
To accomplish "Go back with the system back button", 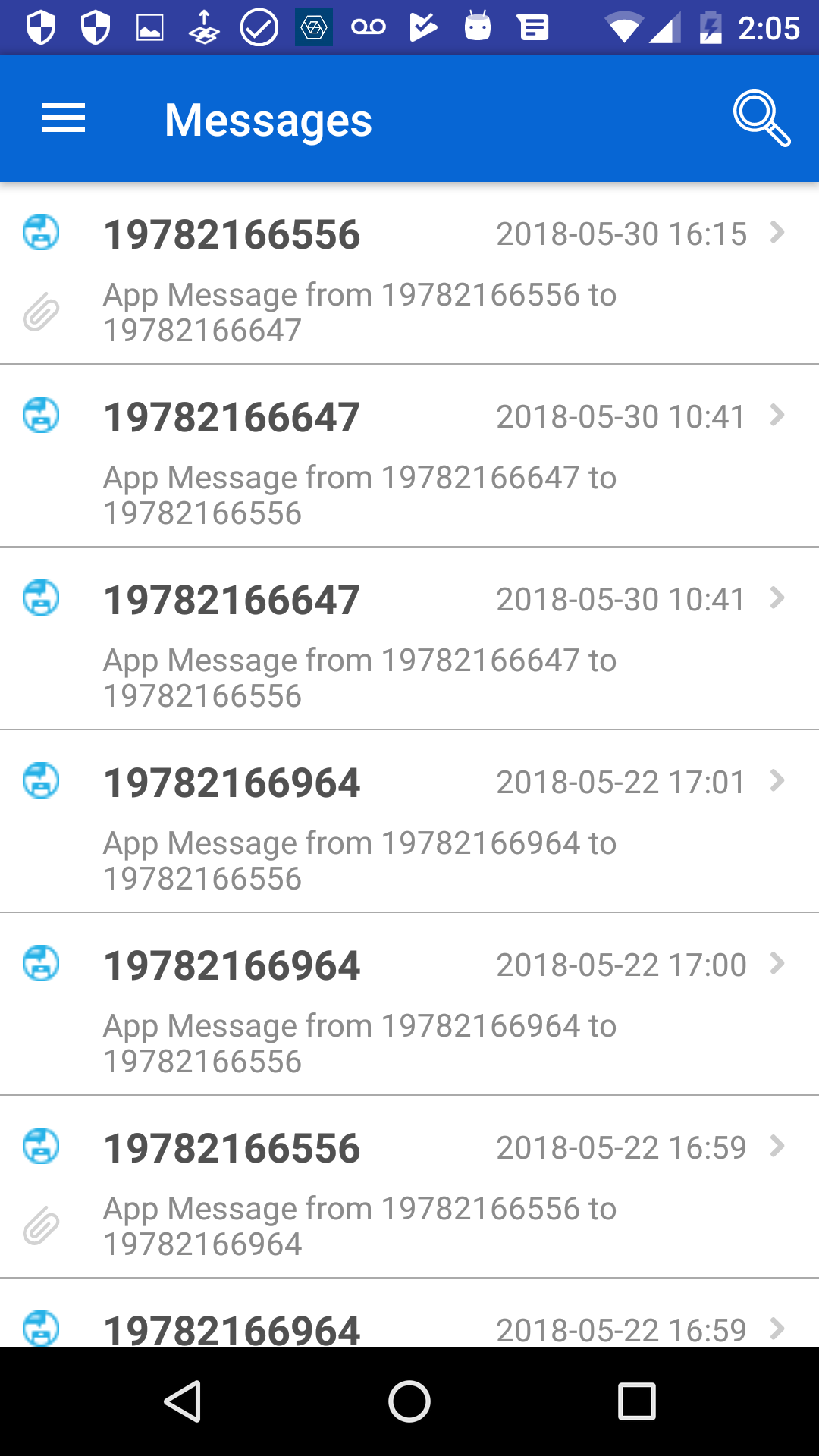I will [x=183, y=1401].
